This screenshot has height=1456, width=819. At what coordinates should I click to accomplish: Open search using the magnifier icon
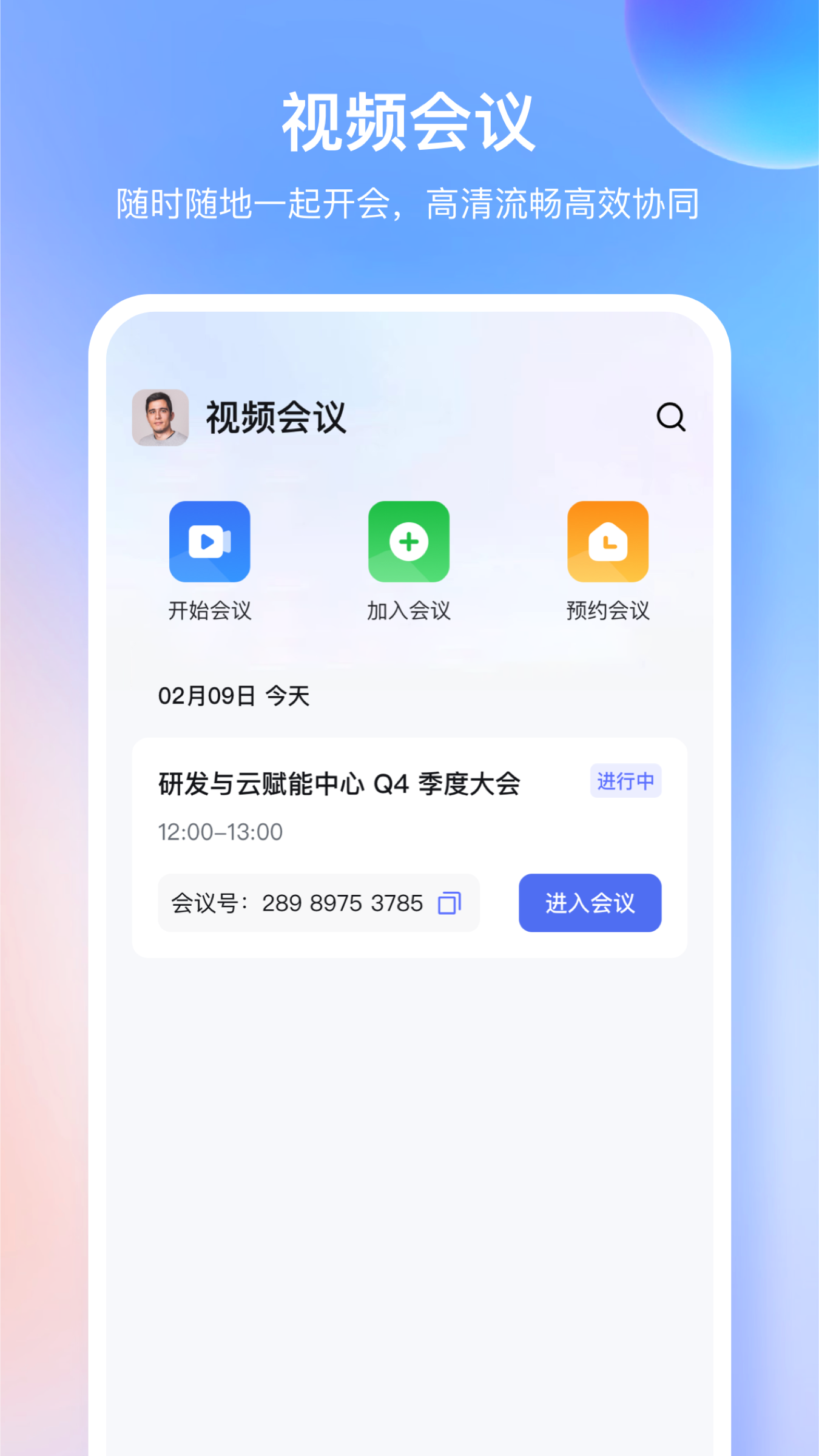point(671,418)
